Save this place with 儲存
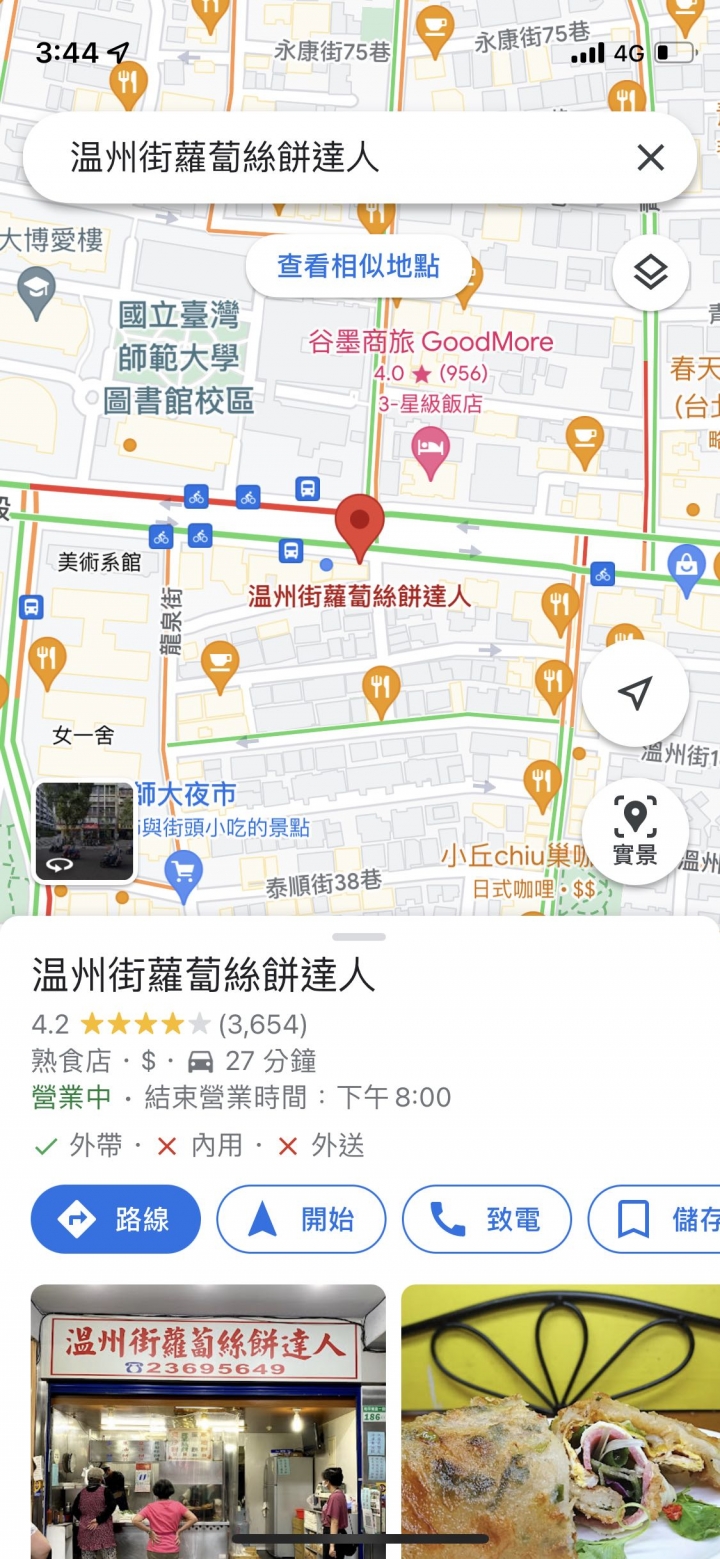Viewport: 720px width, 1559px height. tap(660, 1219)
